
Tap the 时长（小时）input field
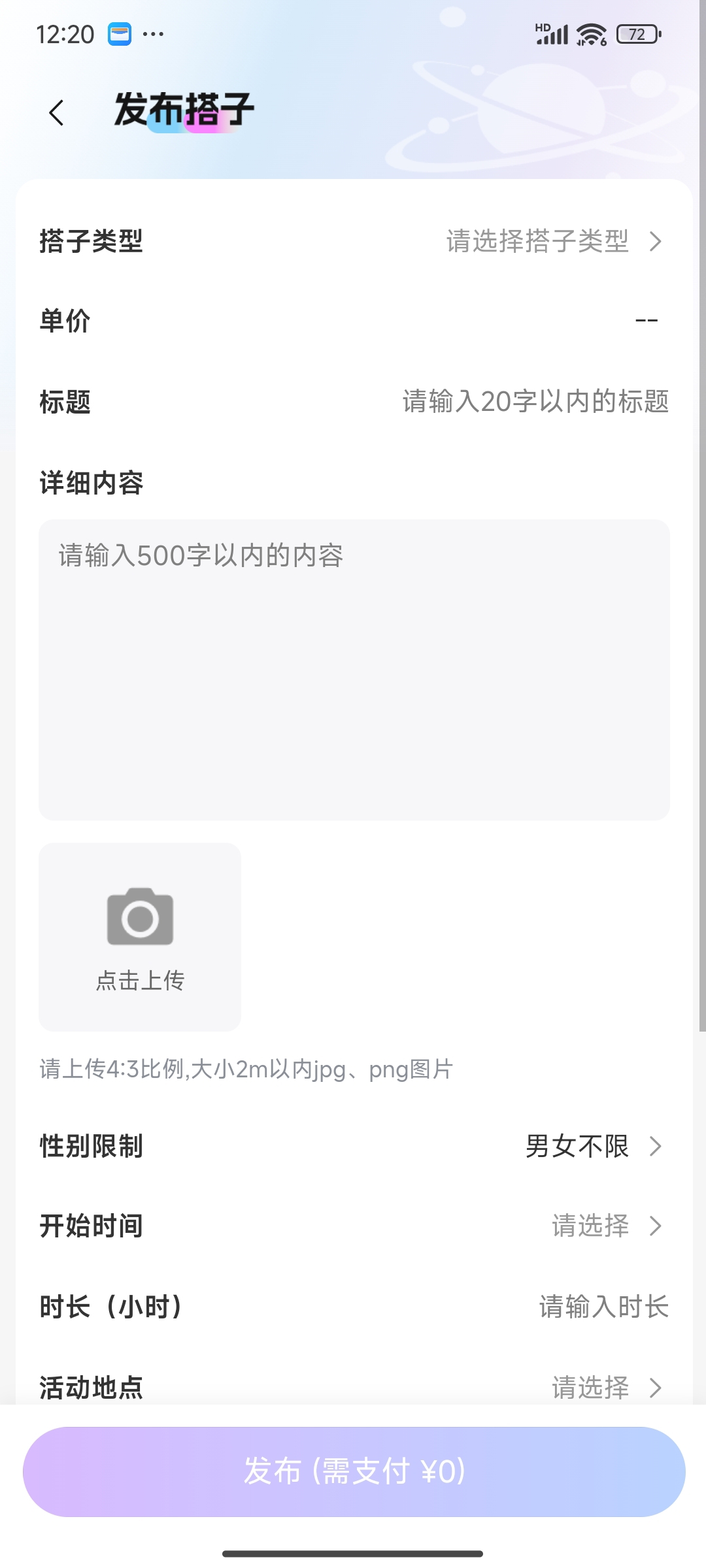coord(603,1307)
